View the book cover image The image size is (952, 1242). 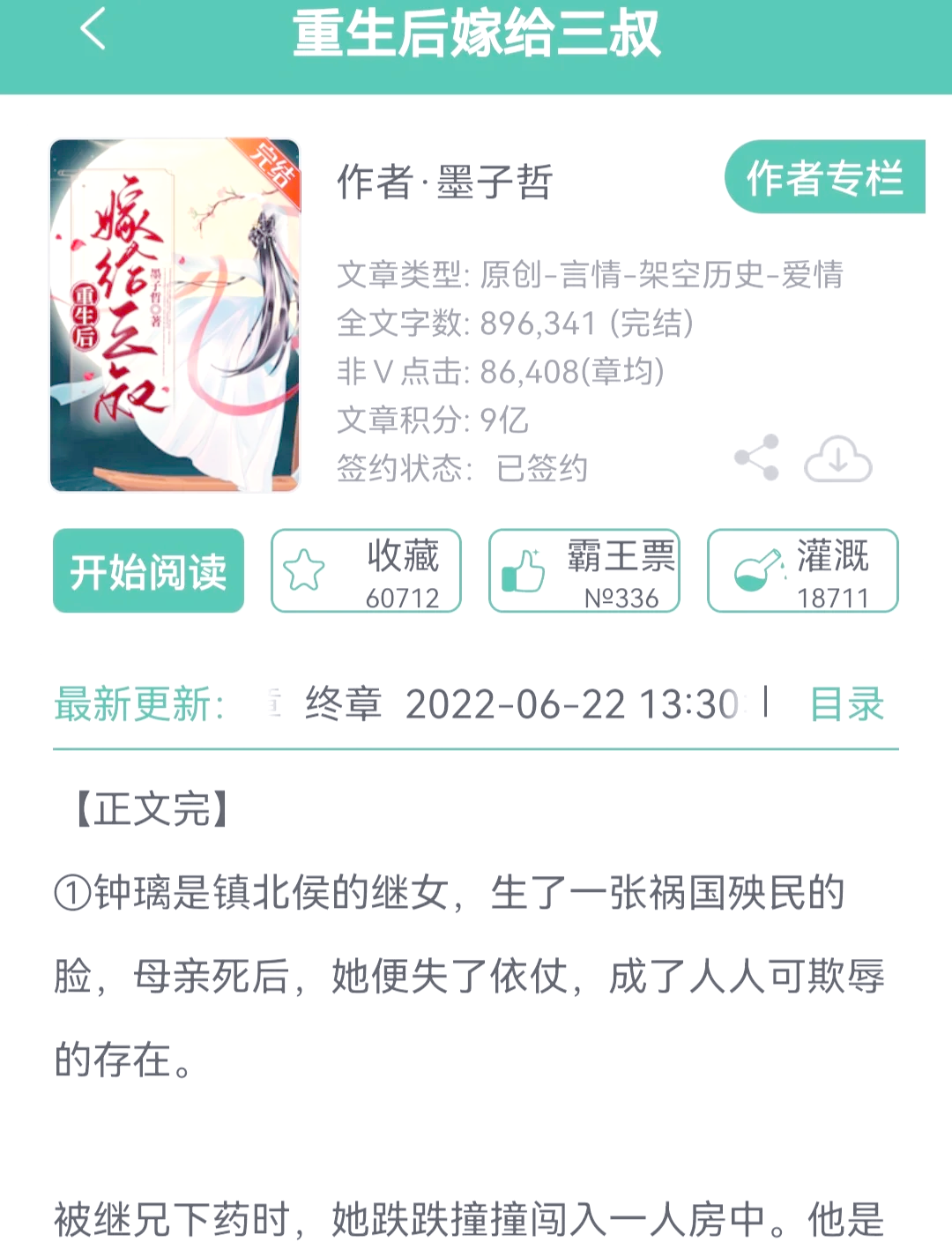point(175,315)
